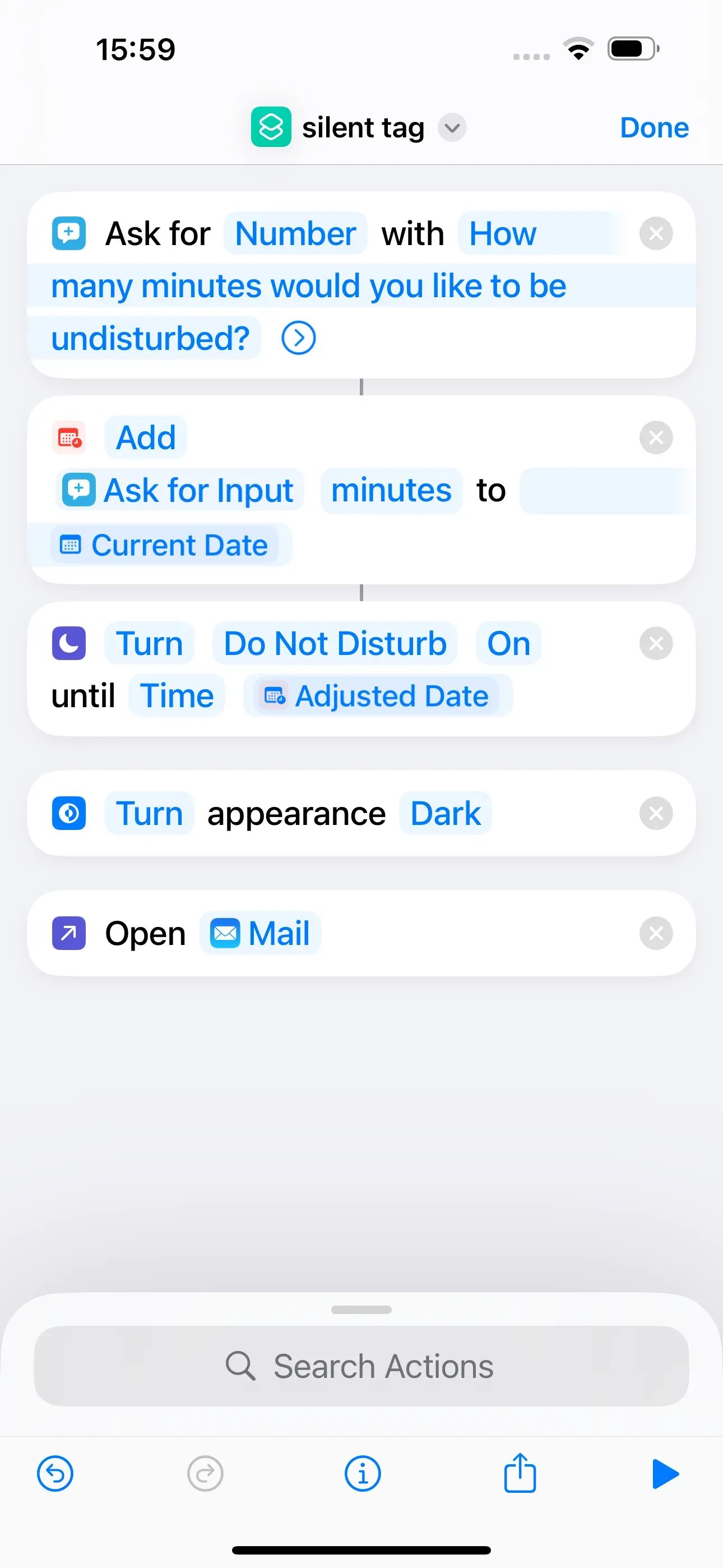Change the minutes unit parameter

(x=391, y=491)
